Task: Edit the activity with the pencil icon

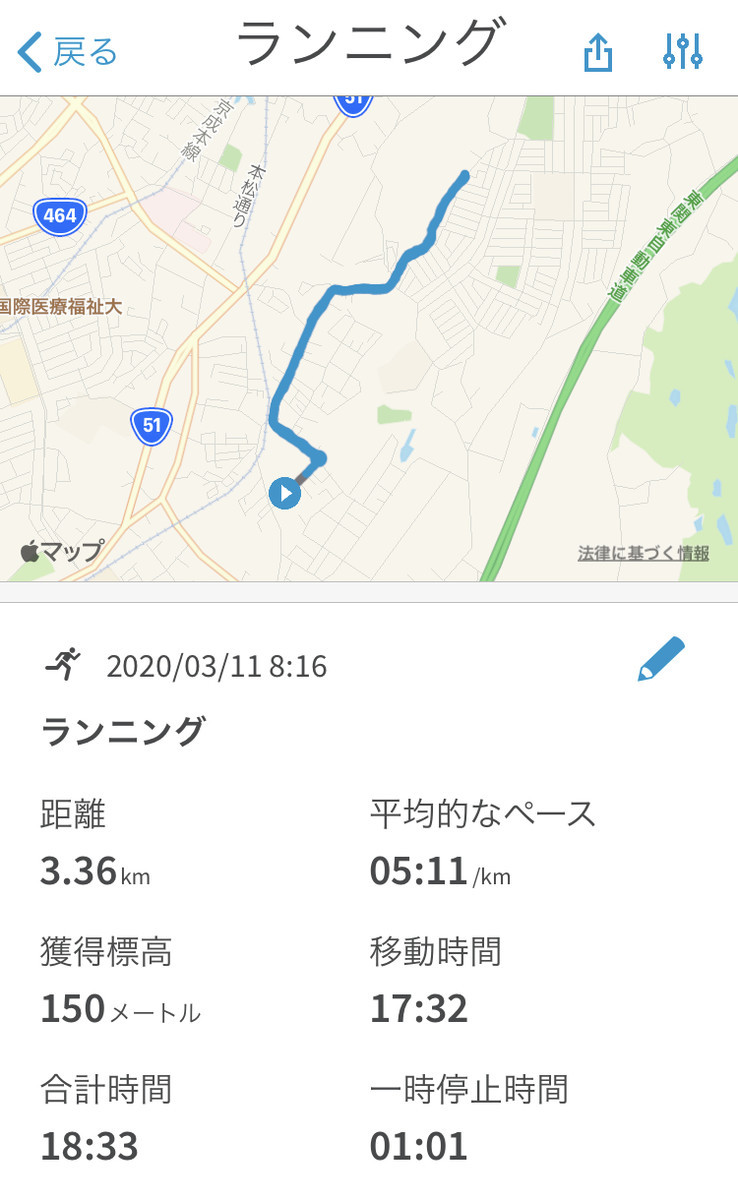Action: click(x=661, y=659)
